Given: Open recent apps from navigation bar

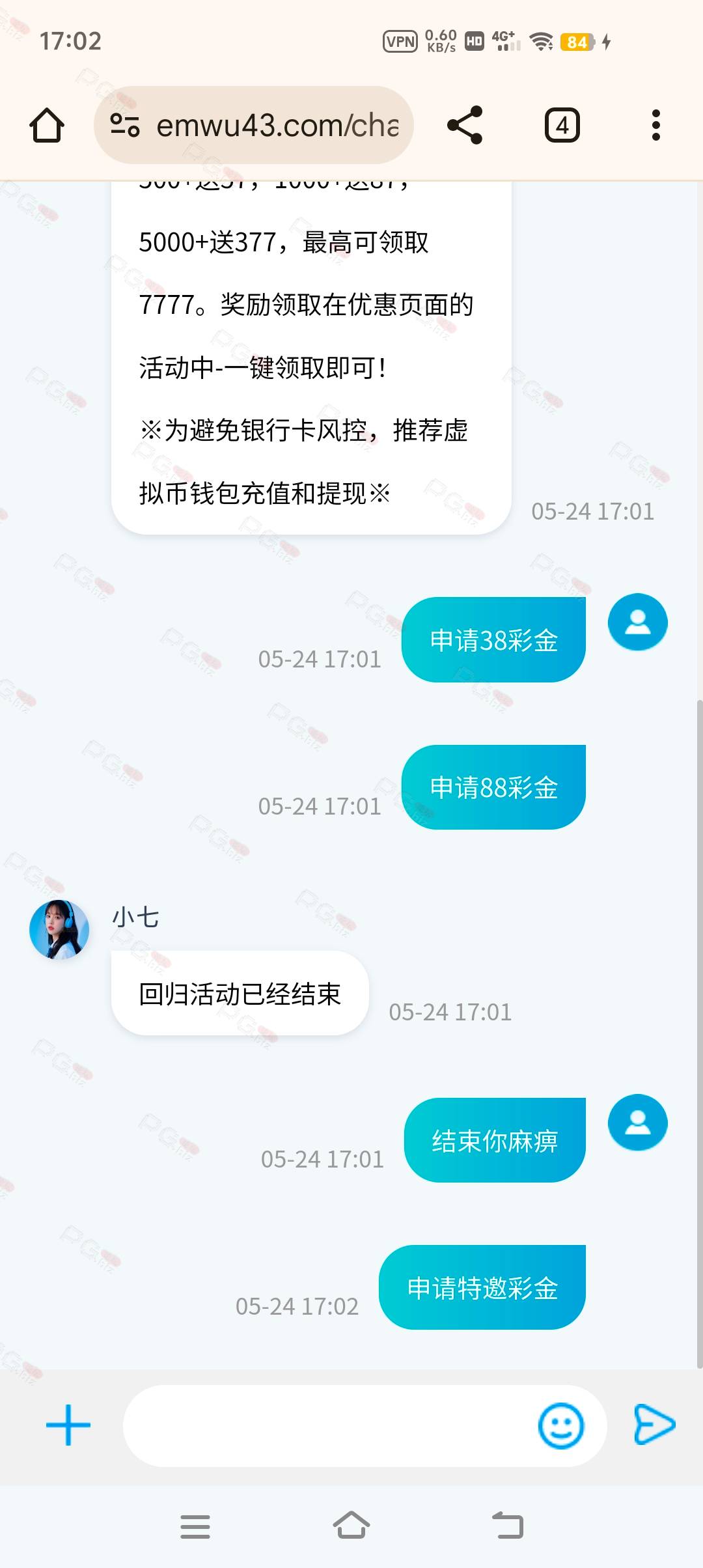Looking at the screenshot, I should 195,1526.
